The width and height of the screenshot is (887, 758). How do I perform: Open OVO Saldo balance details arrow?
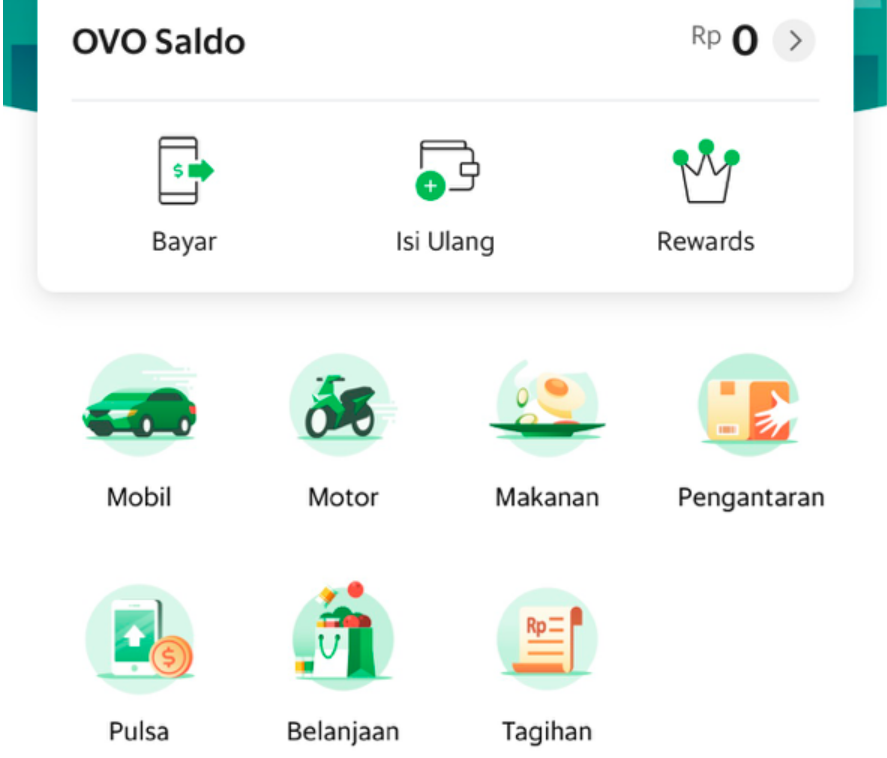794,42
